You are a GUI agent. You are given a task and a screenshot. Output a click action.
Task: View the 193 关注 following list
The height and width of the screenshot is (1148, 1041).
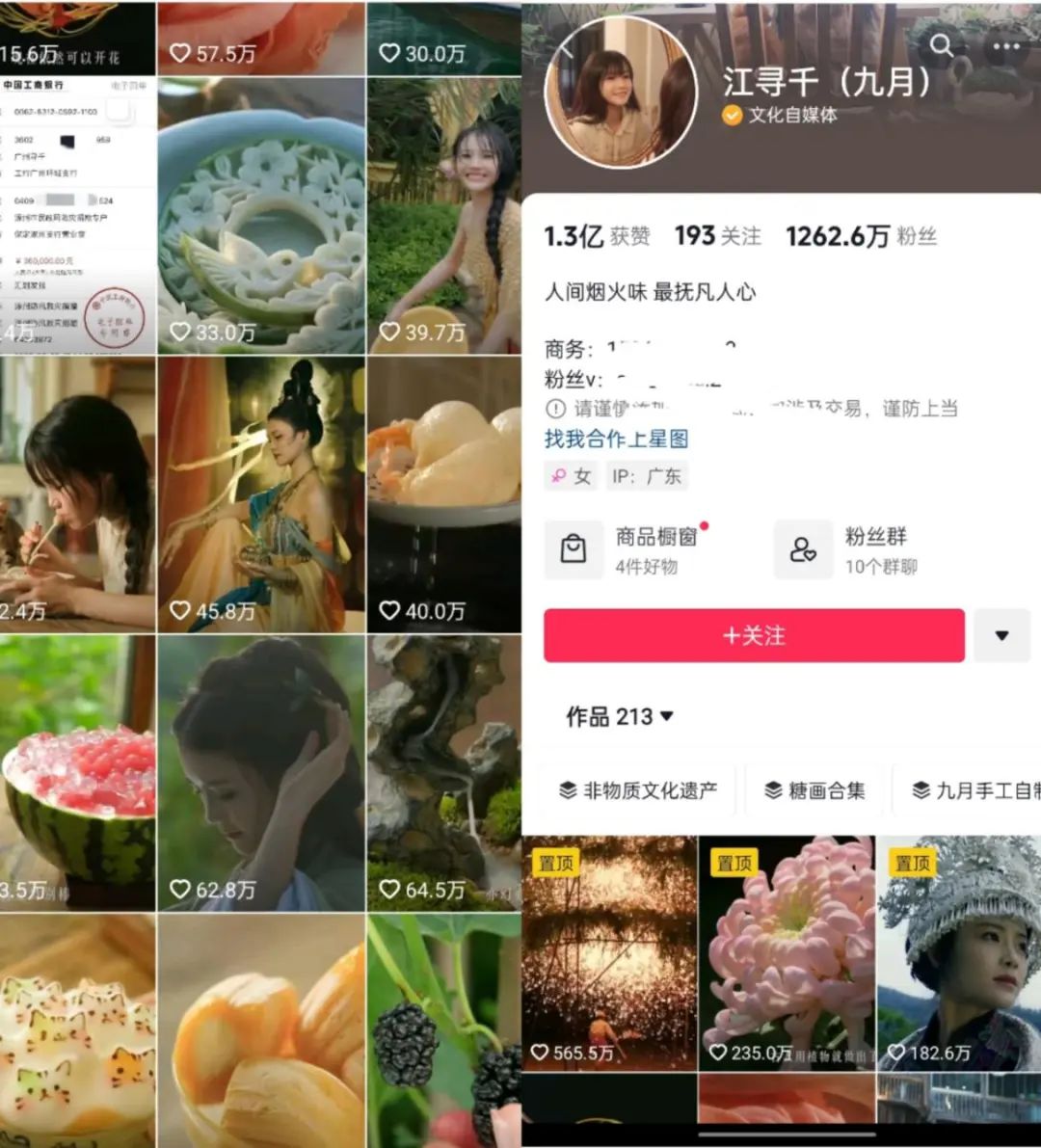tap(717, 236)
